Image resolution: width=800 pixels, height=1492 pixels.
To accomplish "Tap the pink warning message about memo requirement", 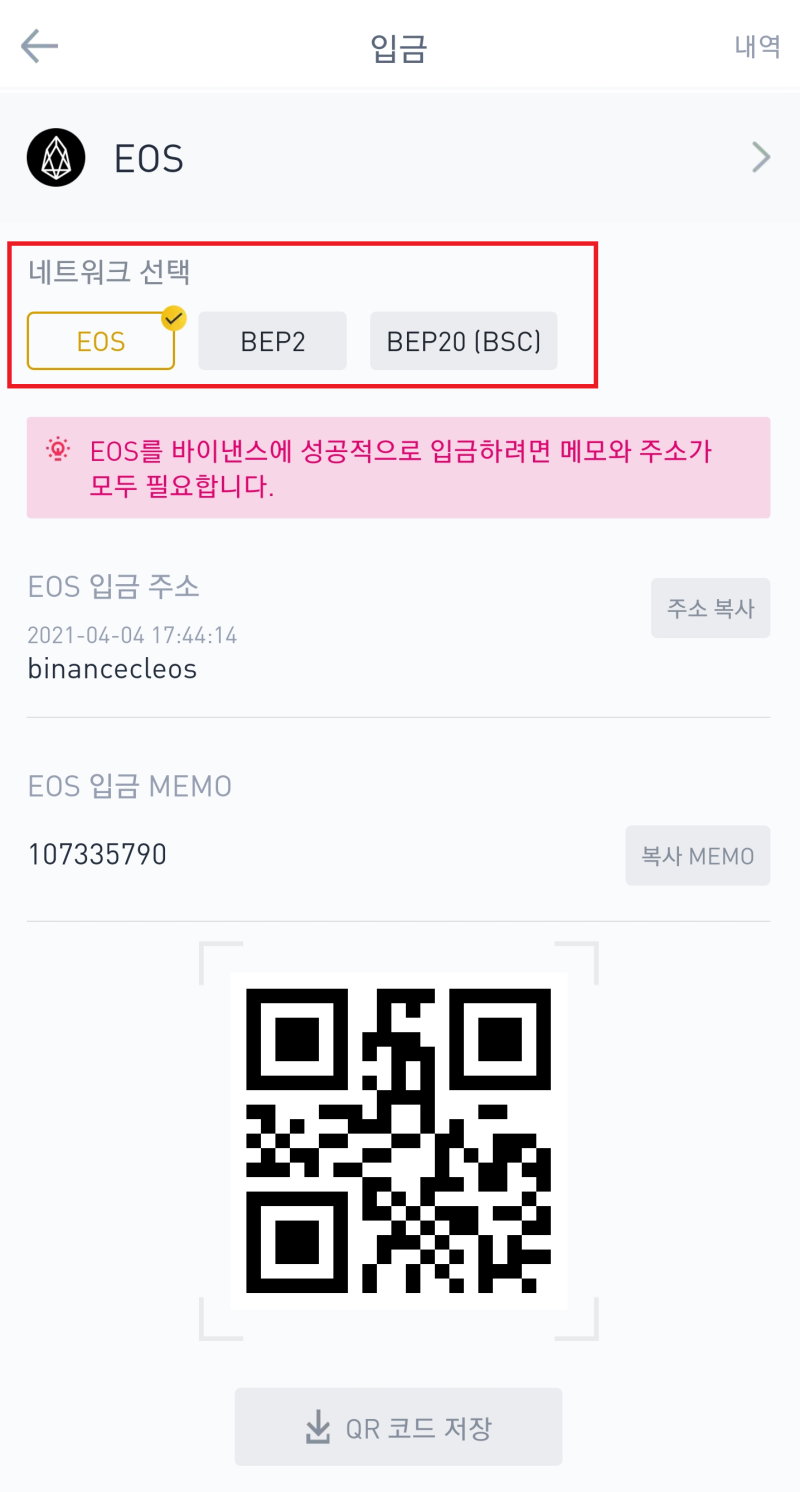I will (400, 468).
